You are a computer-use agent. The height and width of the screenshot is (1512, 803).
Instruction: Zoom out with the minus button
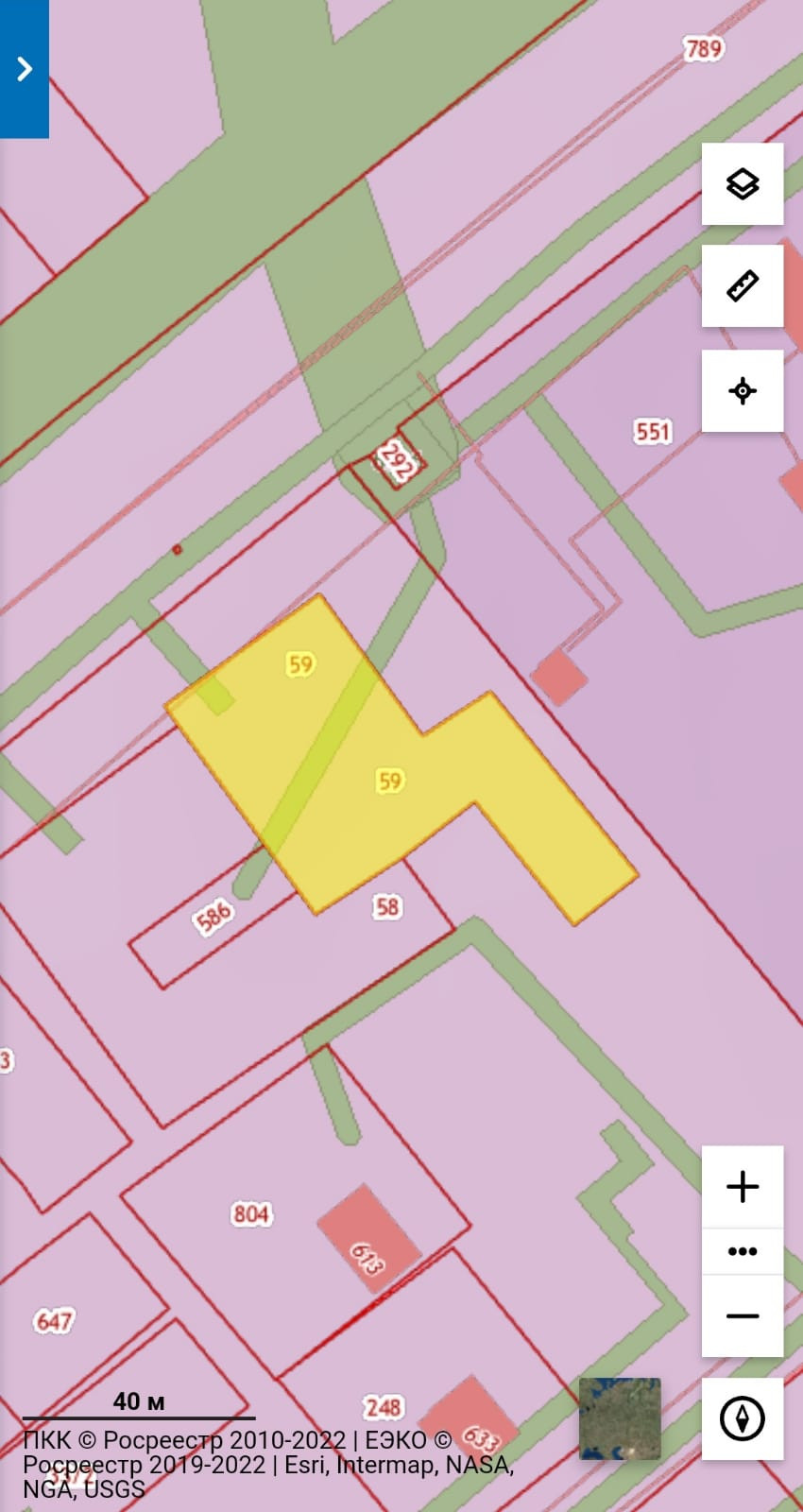743,1315
